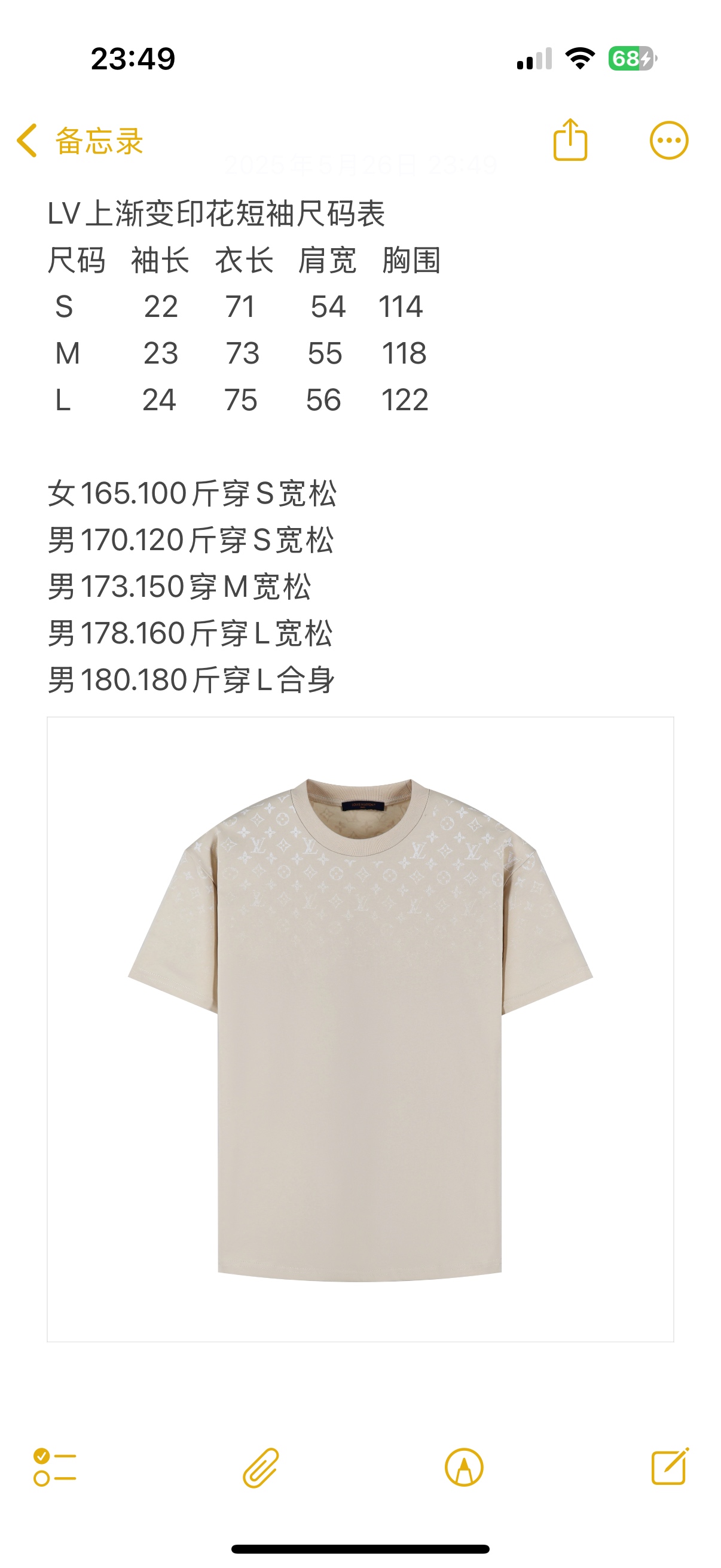Open the markup pen tool
721x1568 pixels.
(464, 1468)
